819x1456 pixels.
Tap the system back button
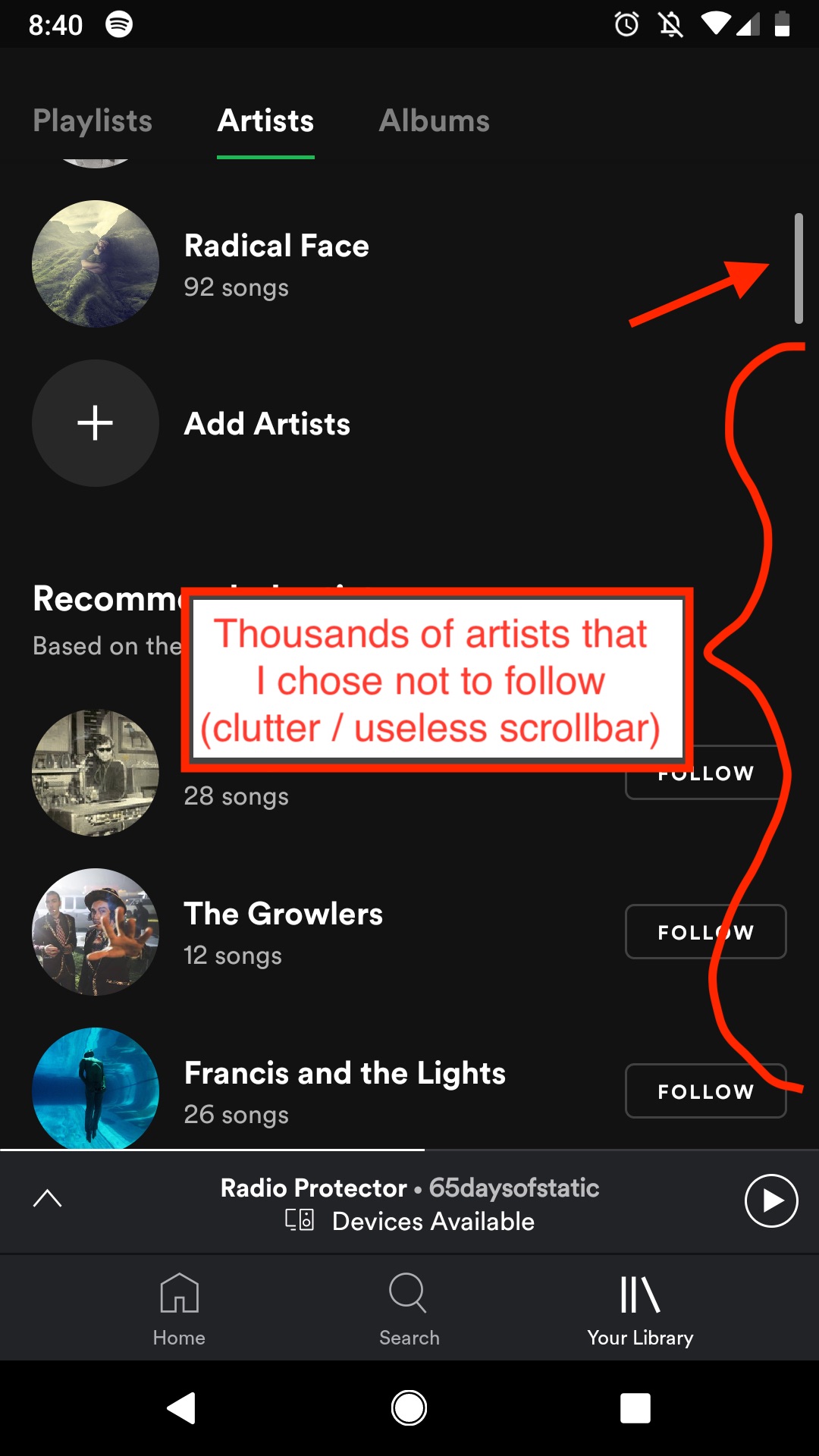tap(182, 1408)
